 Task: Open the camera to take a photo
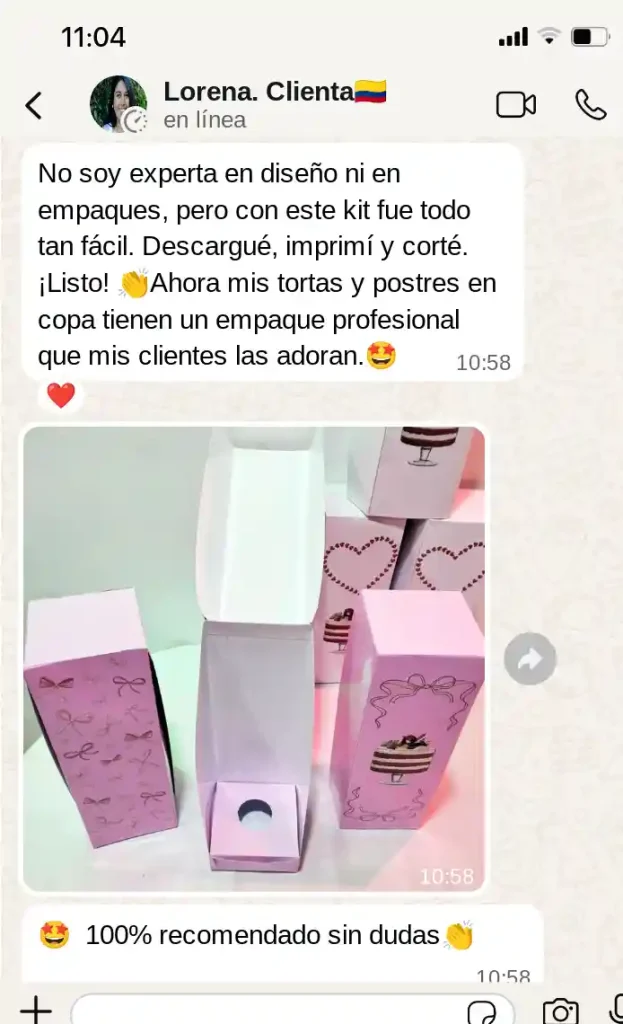pos(560,1010)
